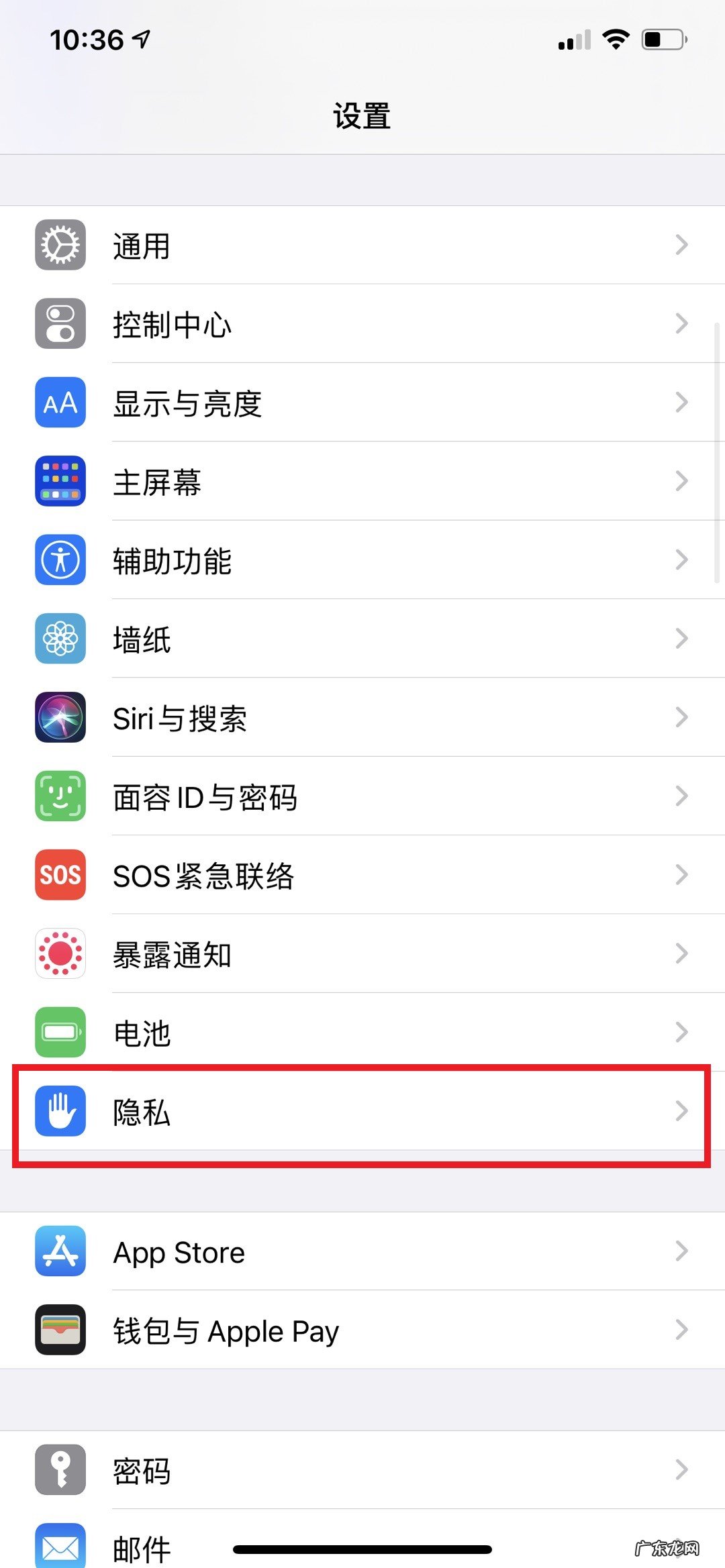Go to 面容ID与密码 settings
Viewport: 725px width, 1568px height.
point(362,796)
